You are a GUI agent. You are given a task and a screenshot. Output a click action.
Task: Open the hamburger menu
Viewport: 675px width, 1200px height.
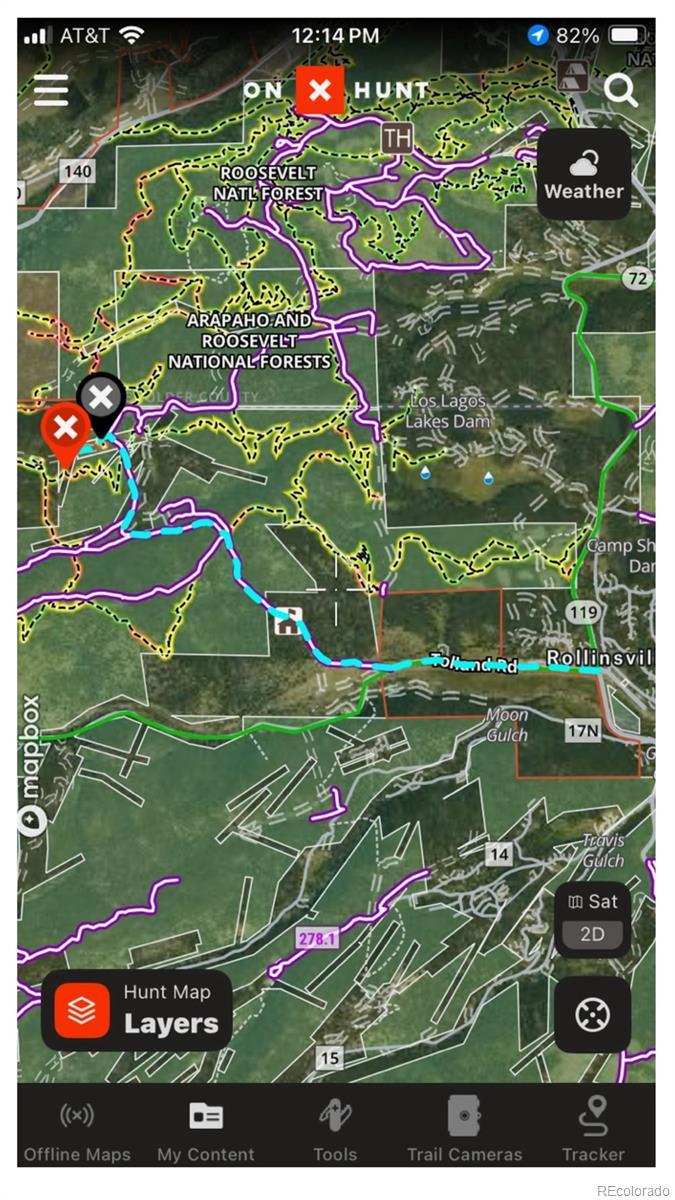(x=51, y=91)
